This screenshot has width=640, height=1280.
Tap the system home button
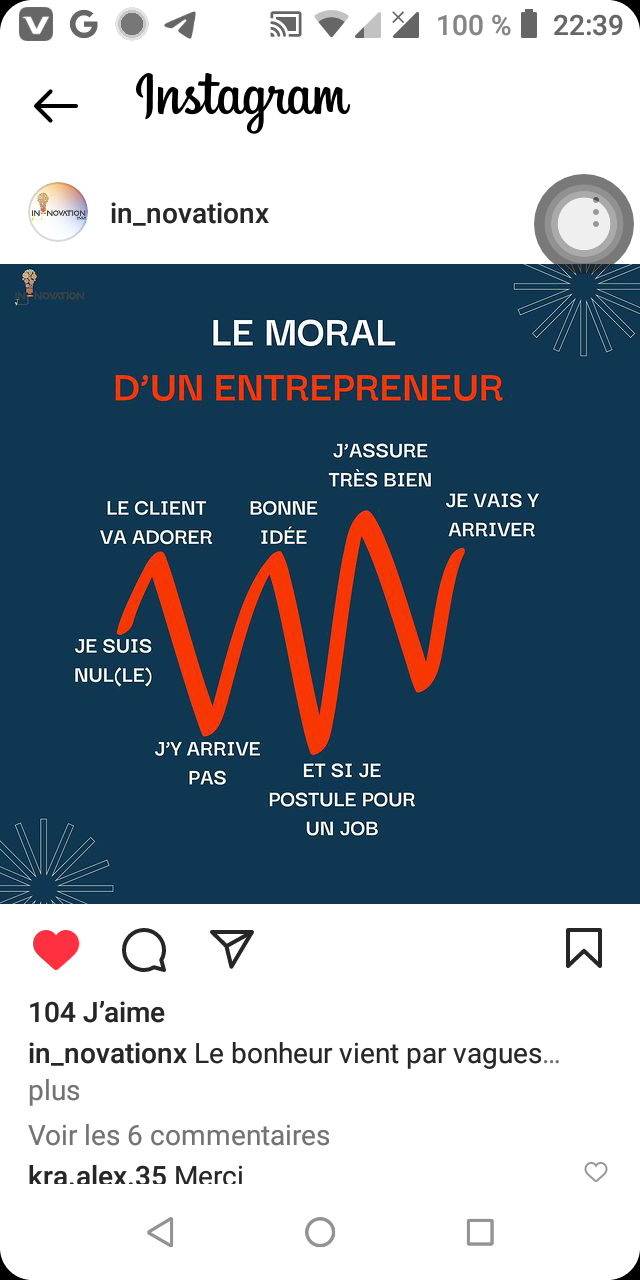(320, 1232)
